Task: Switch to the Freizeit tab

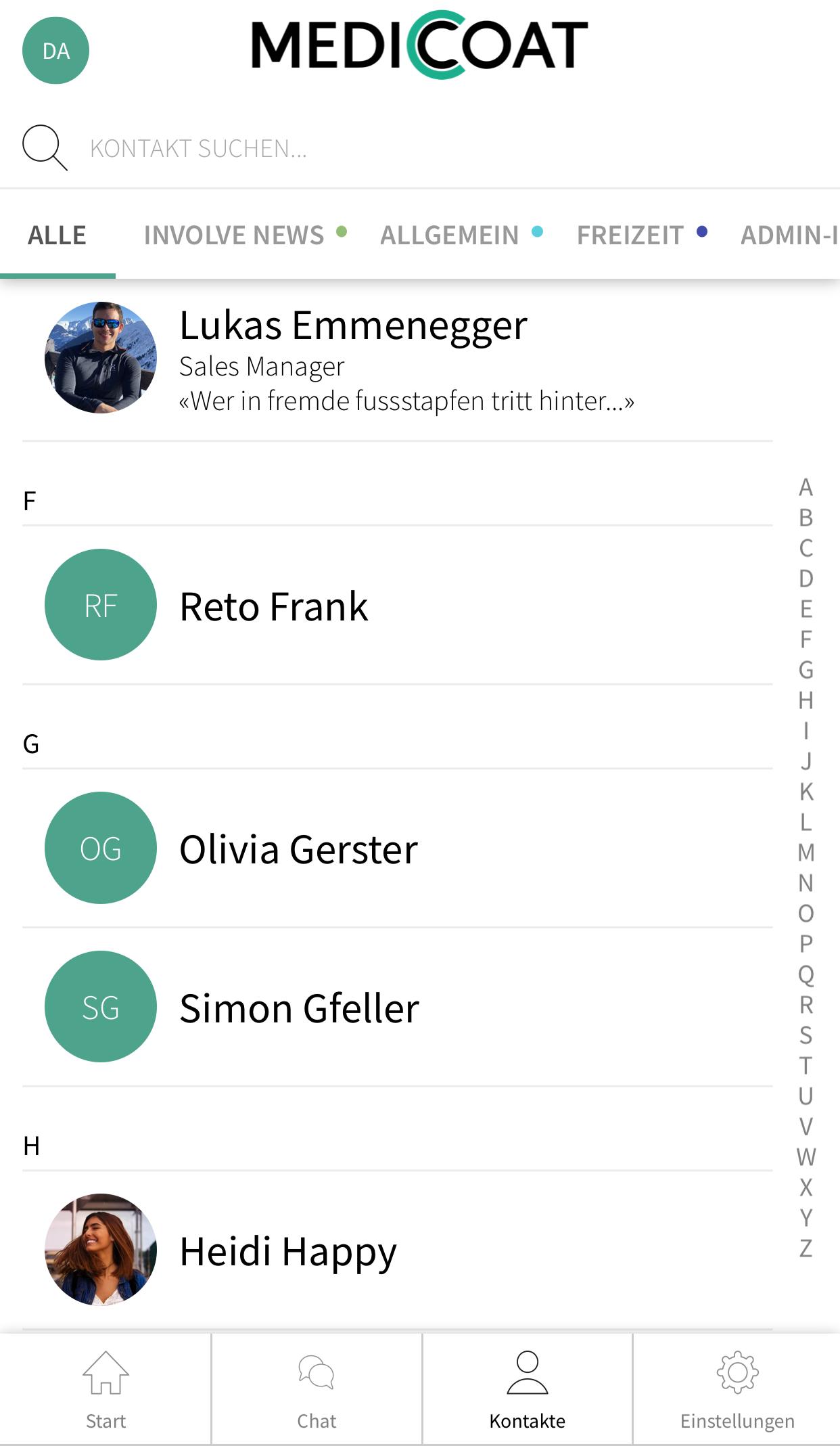Action: [x=642, y=235]
